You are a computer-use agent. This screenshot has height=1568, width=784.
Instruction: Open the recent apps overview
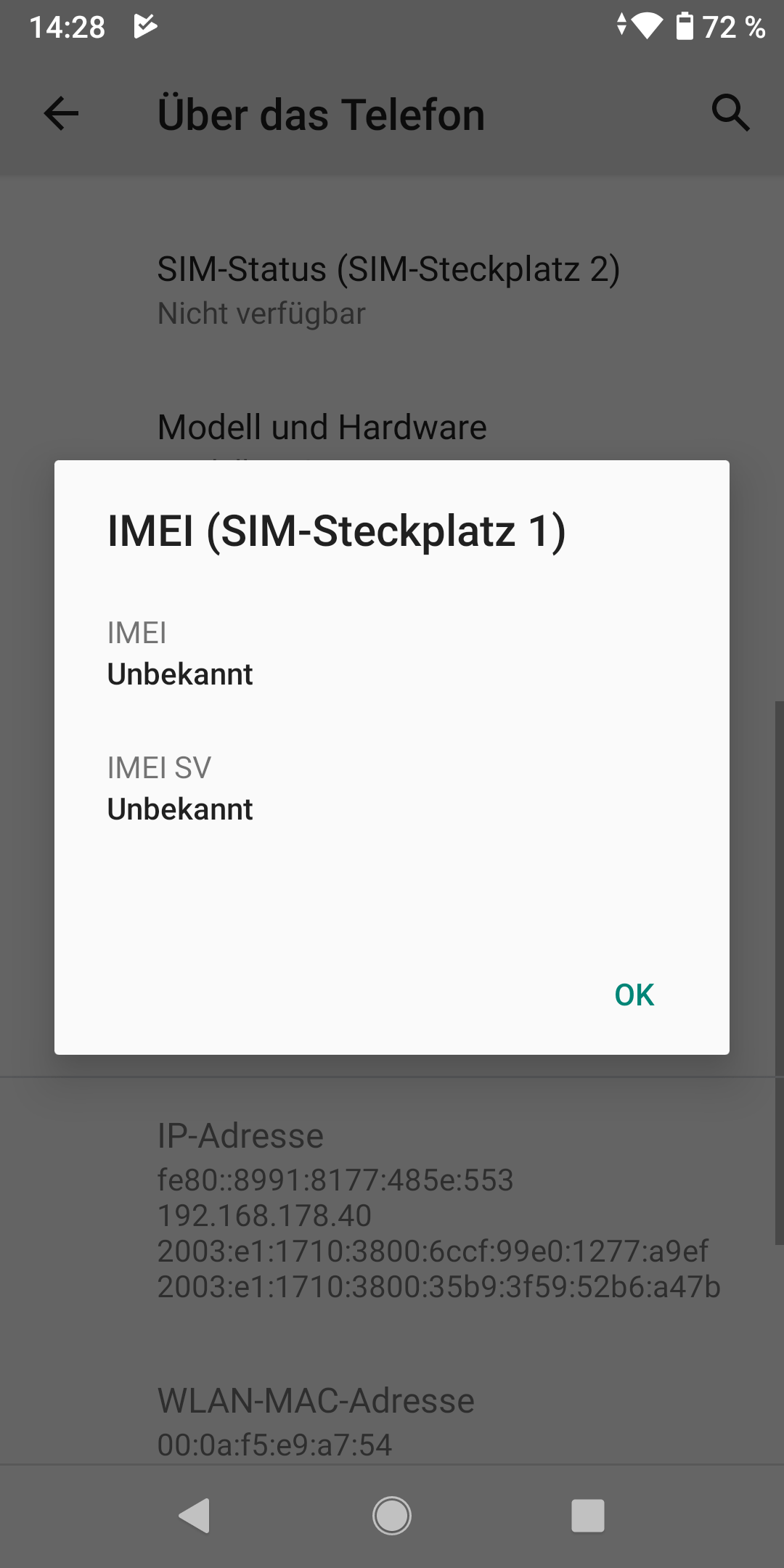[x=588, y=1516]
